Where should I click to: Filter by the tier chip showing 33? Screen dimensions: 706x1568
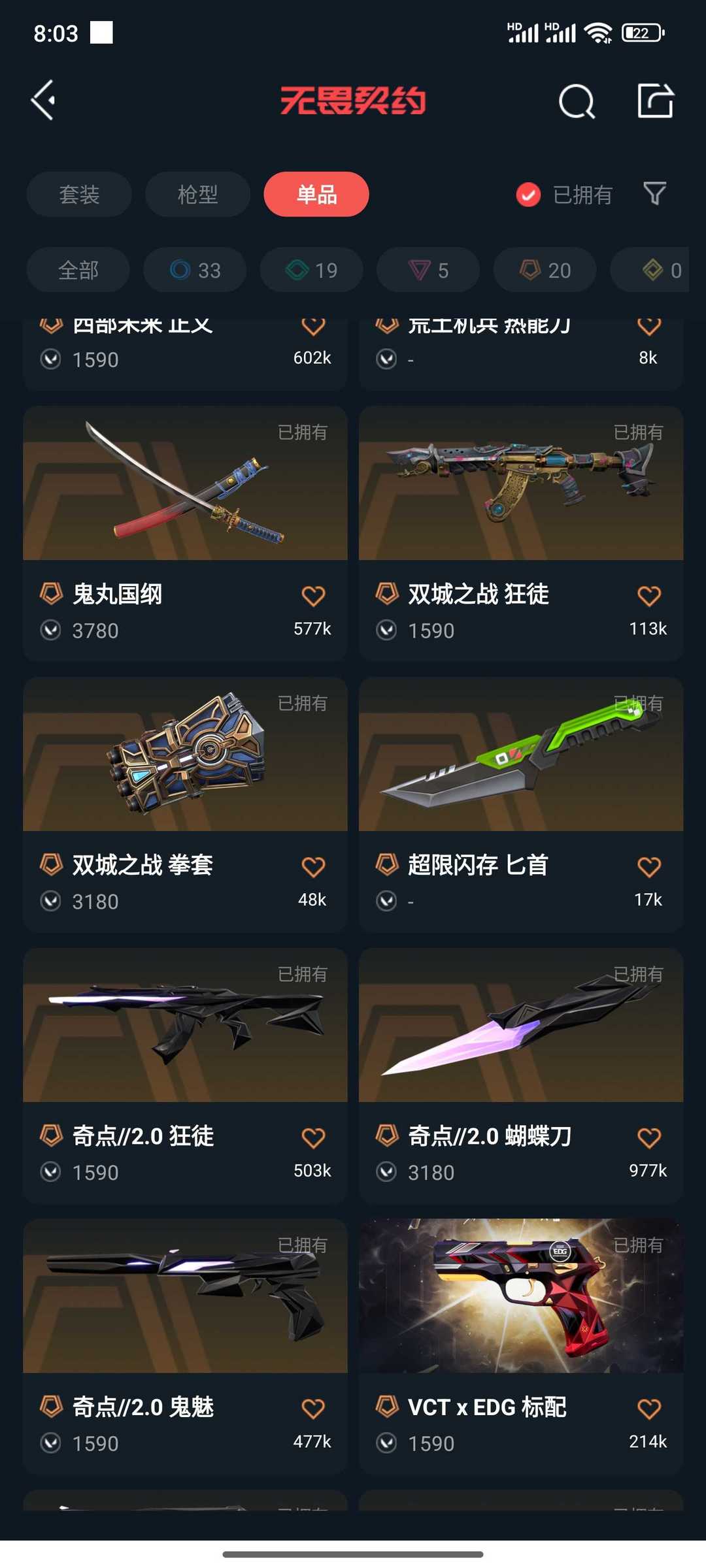195,270
